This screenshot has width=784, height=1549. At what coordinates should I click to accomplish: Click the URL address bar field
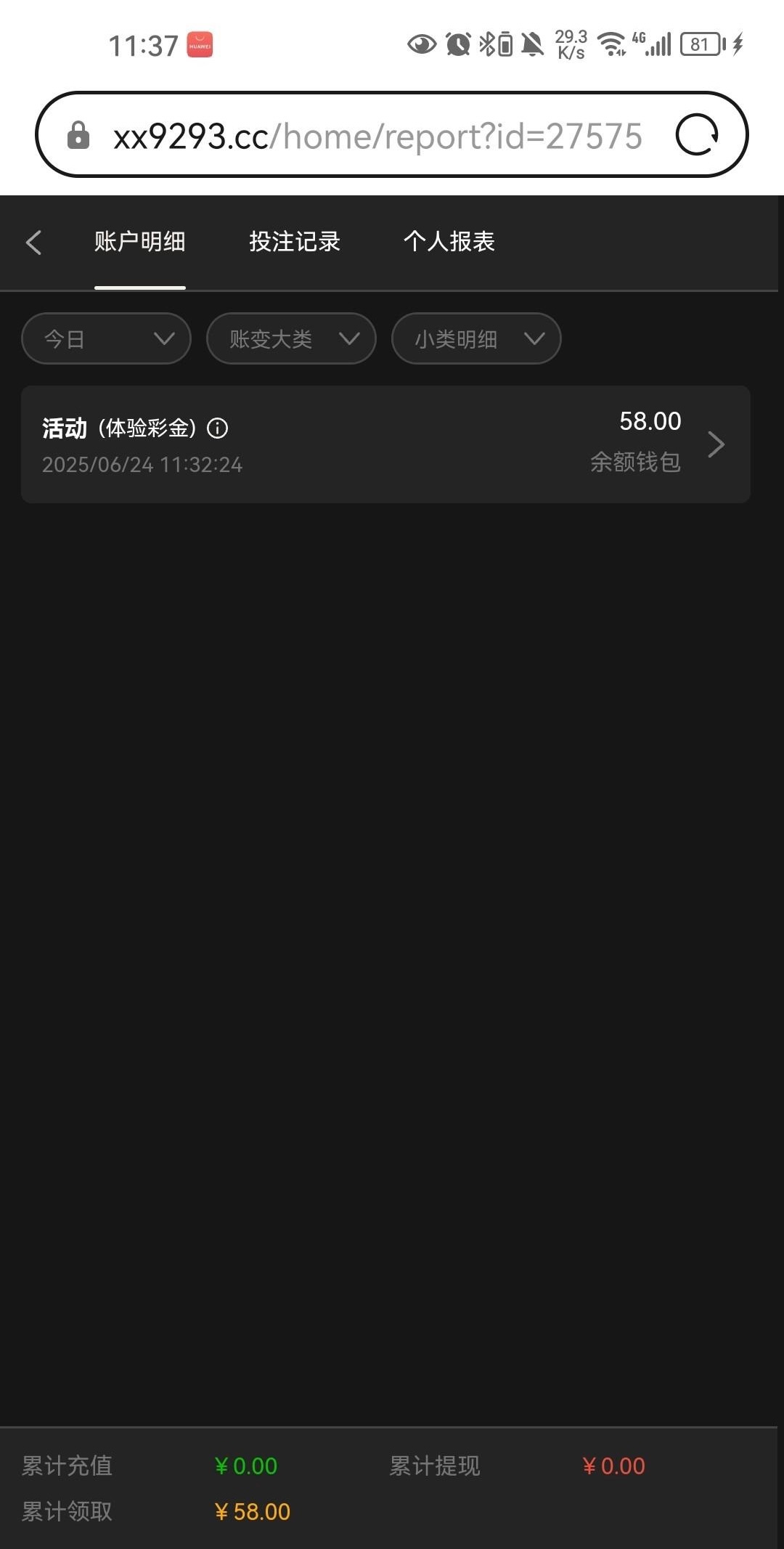coord(377,135)
